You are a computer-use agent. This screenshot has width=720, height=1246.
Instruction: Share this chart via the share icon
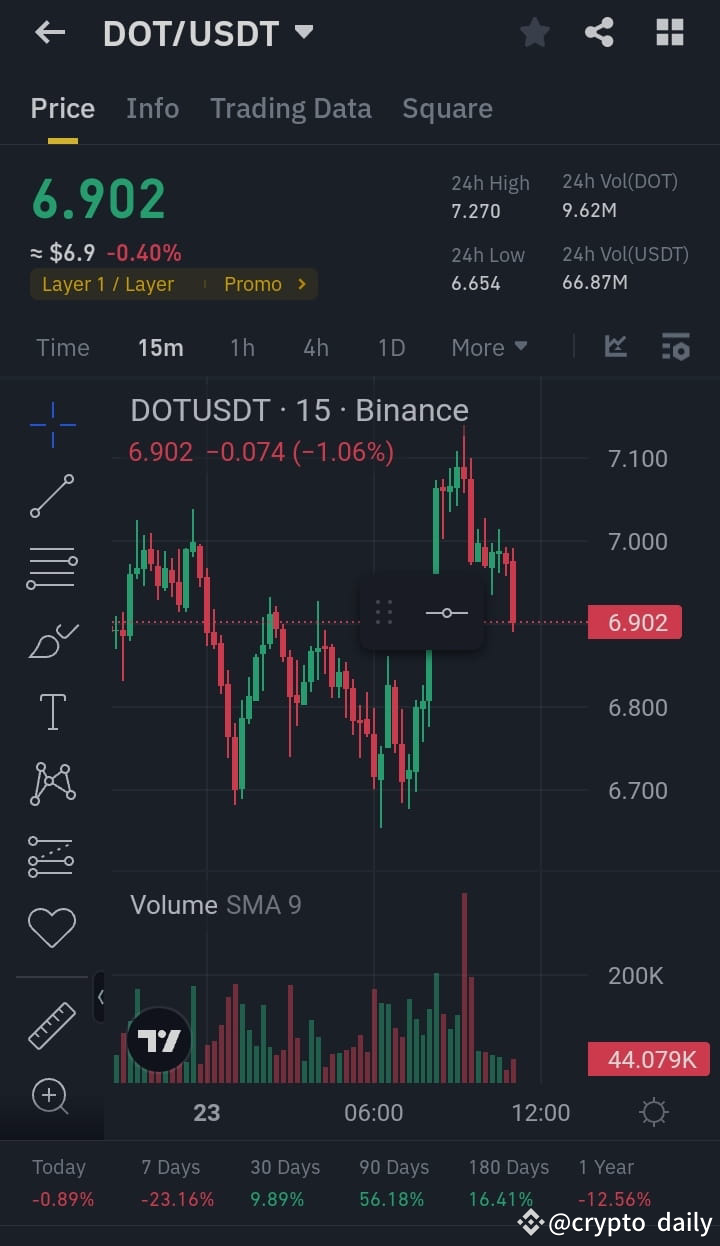tap(599, 32)
